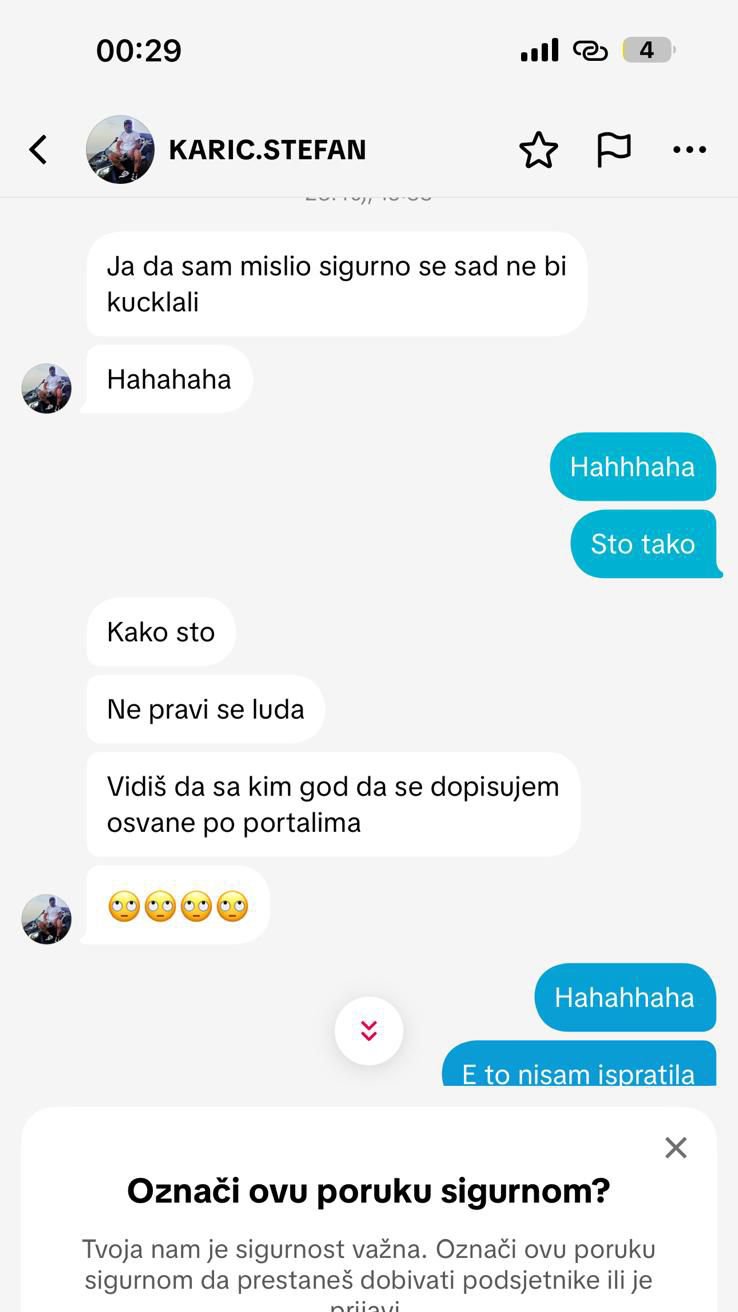Screen dimensions: 738x1312
Task: Tap the back arrow to leave the chat
Action: click(38, 148)
